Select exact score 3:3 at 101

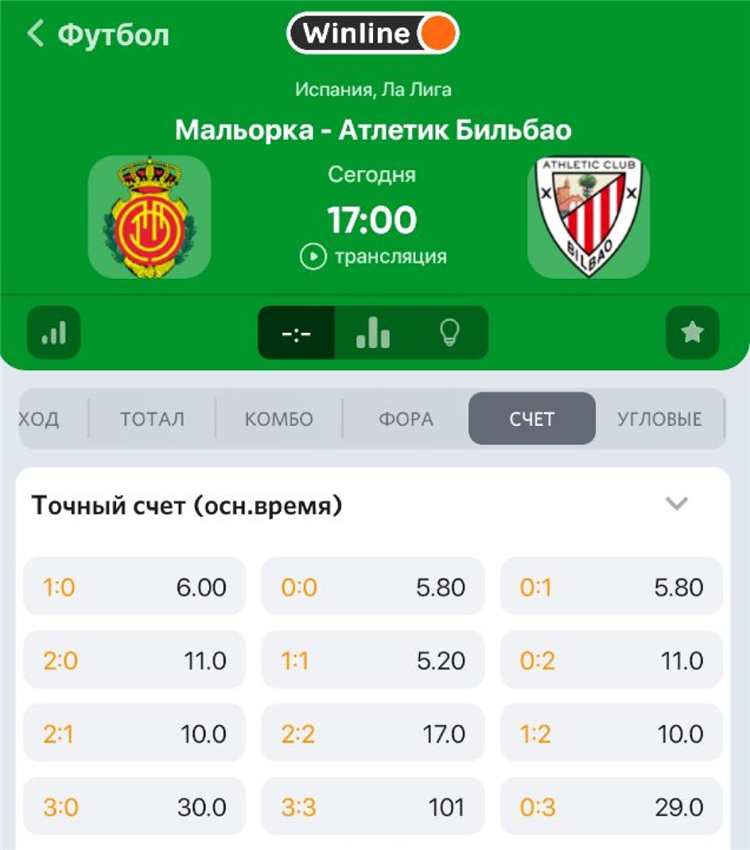tap(373, 807)
